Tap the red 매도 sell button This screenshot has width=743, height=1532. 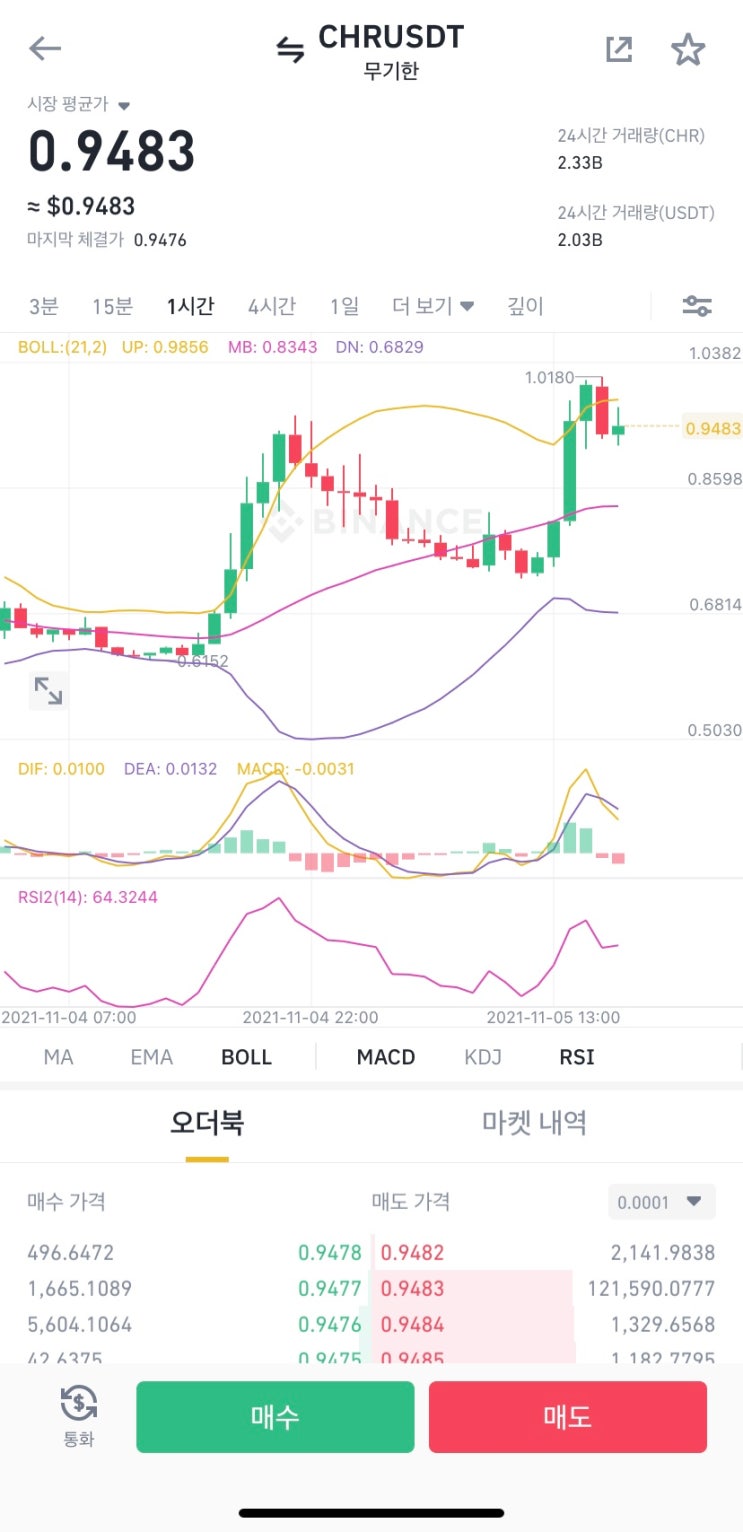(567, 1416)
